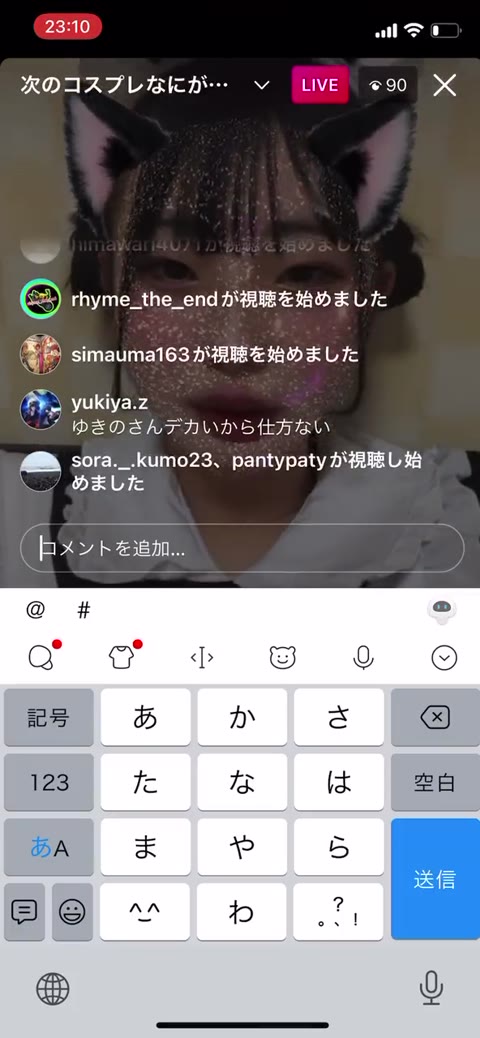This screenshot has height=1038, width=480.
Task: Open the keyboard's shirt theme icon
Action: point(122,657)
